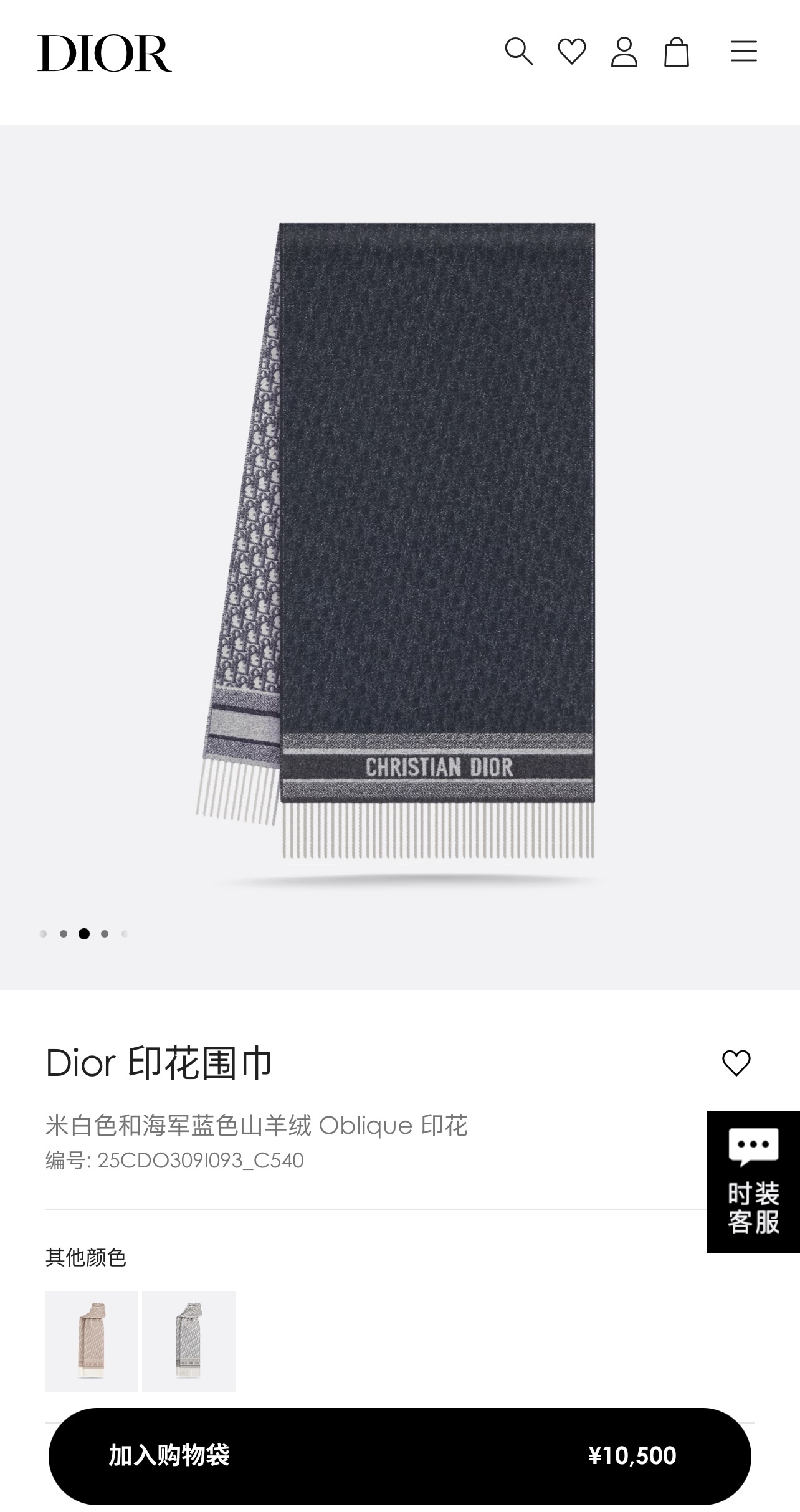Open the search icon in the header
This screenshot has width=800, height=1512.
[x=518, y=52]
